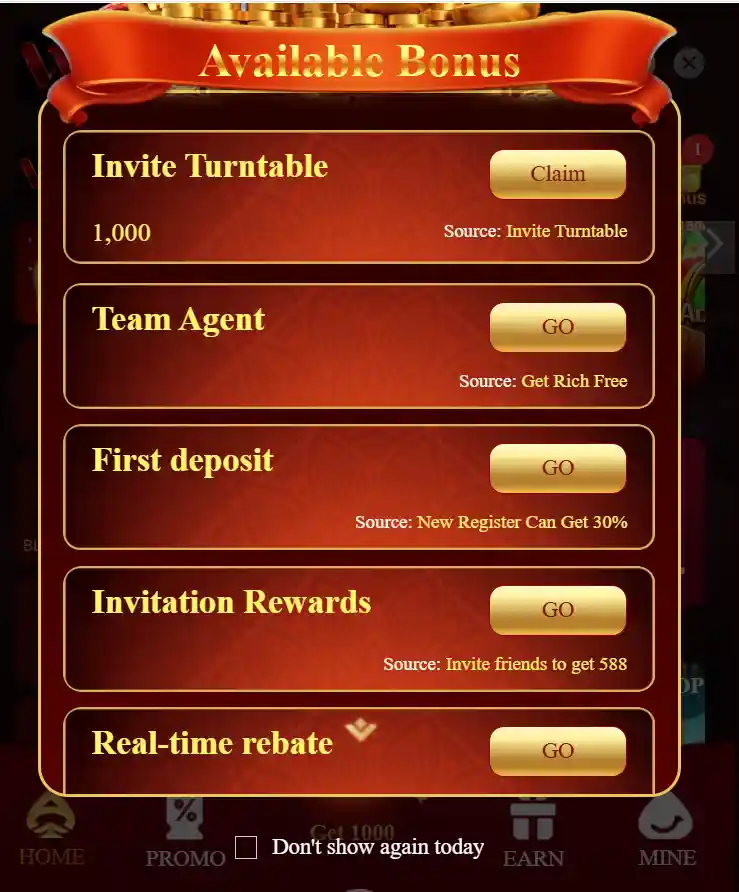Open the Invite Turntable source link
The height and width of the screenshot is (892, 739).
click(566, 231)
